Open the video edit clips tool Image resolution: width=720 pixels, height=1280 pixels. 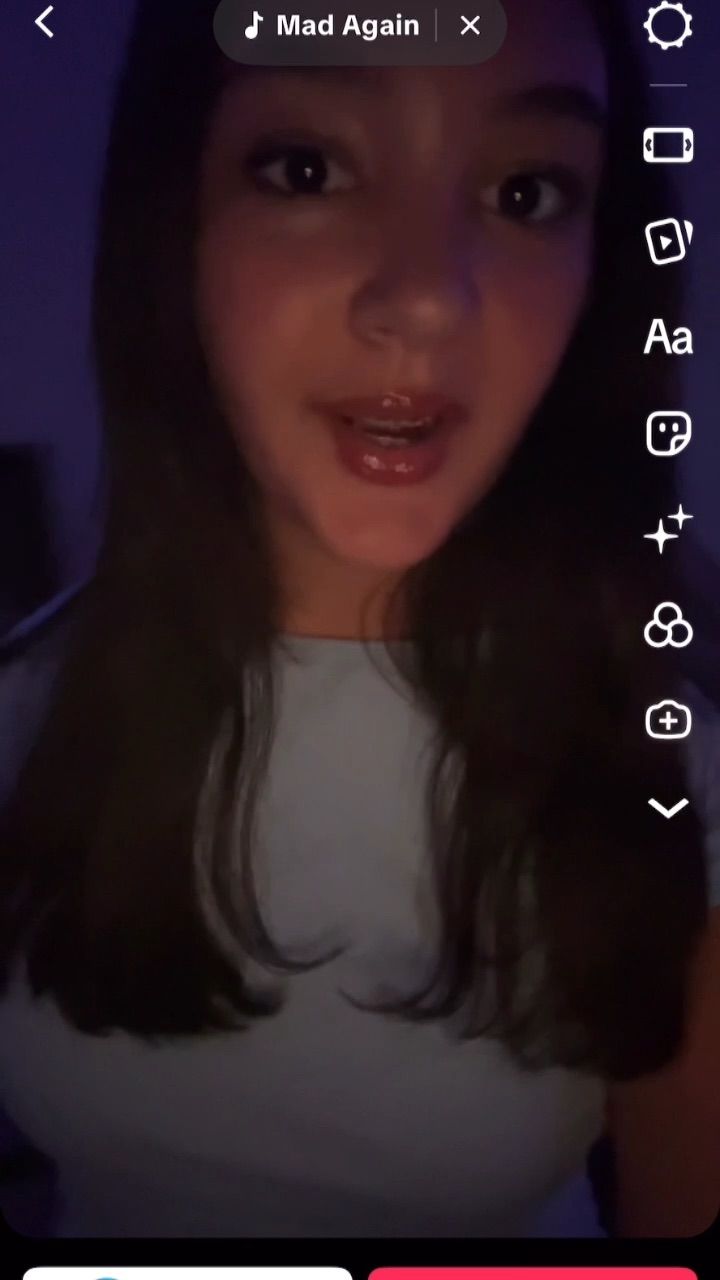[668, 241]
